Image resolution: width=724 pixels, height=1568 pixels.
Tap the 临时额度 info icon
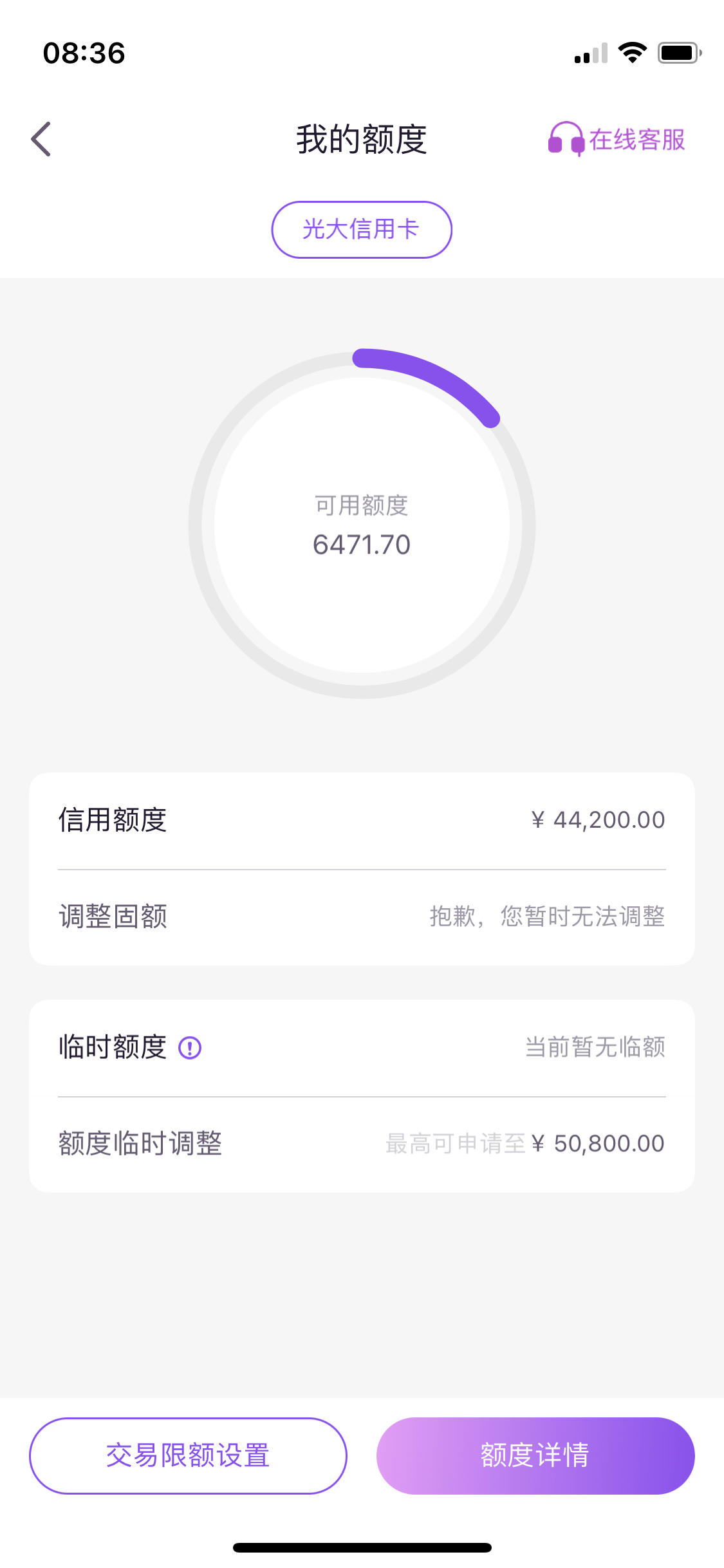pos(190,1048)
